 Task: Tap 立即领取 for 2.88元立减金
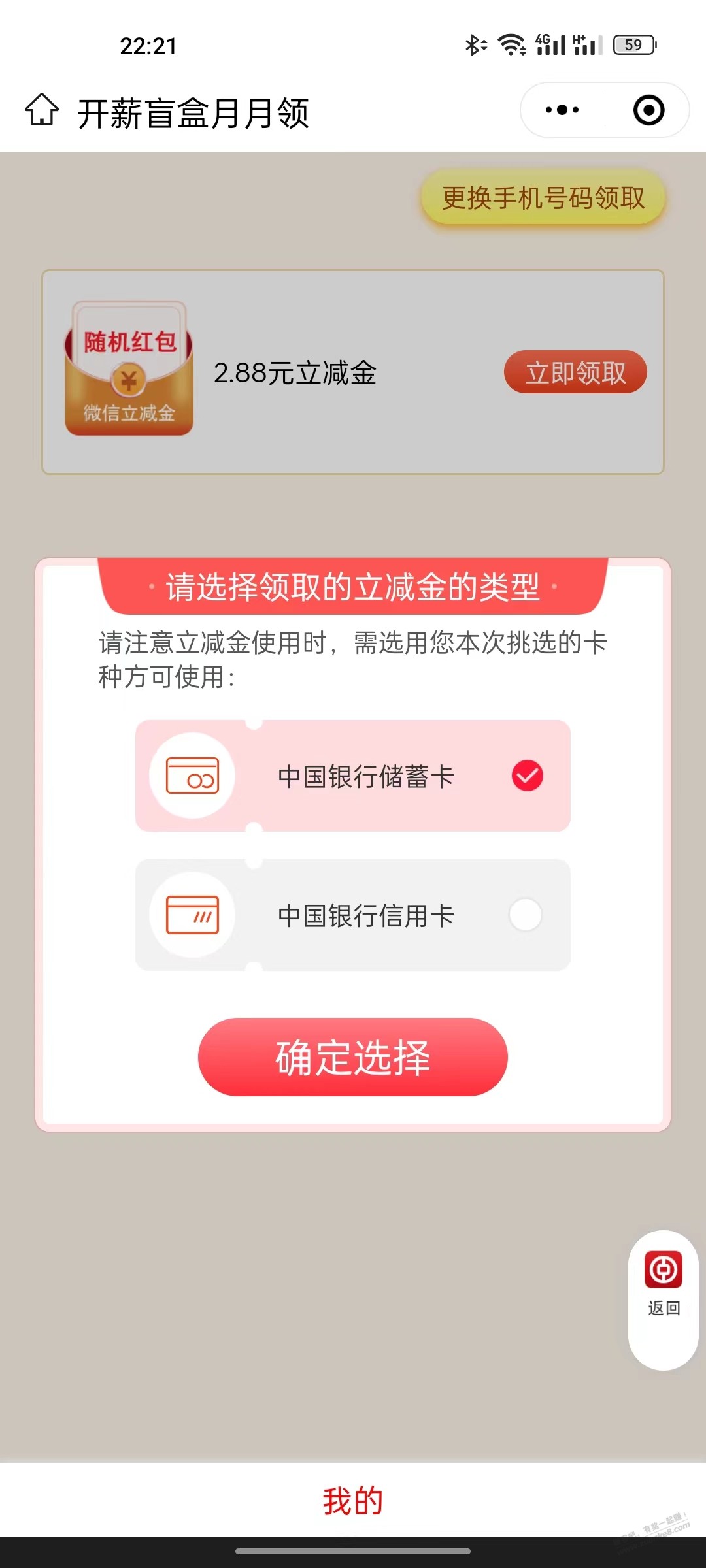[575, 372]
